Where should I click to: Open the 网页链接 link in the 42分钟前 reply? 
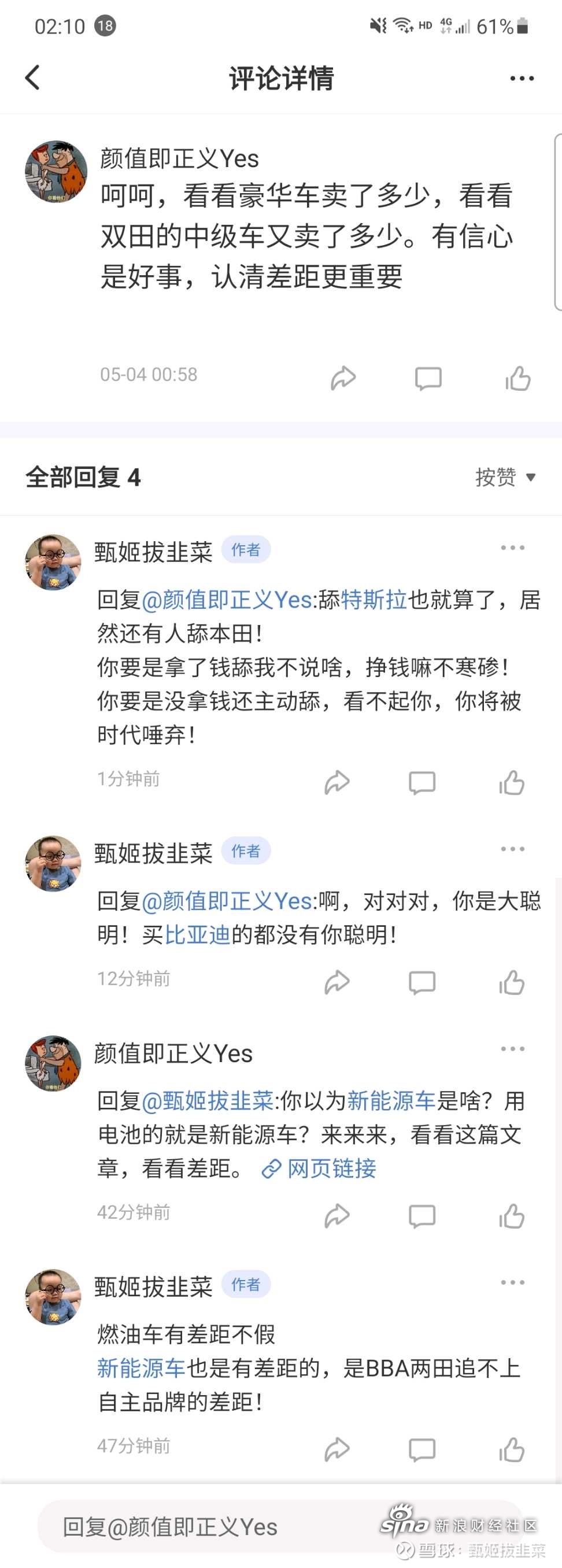319,1168
